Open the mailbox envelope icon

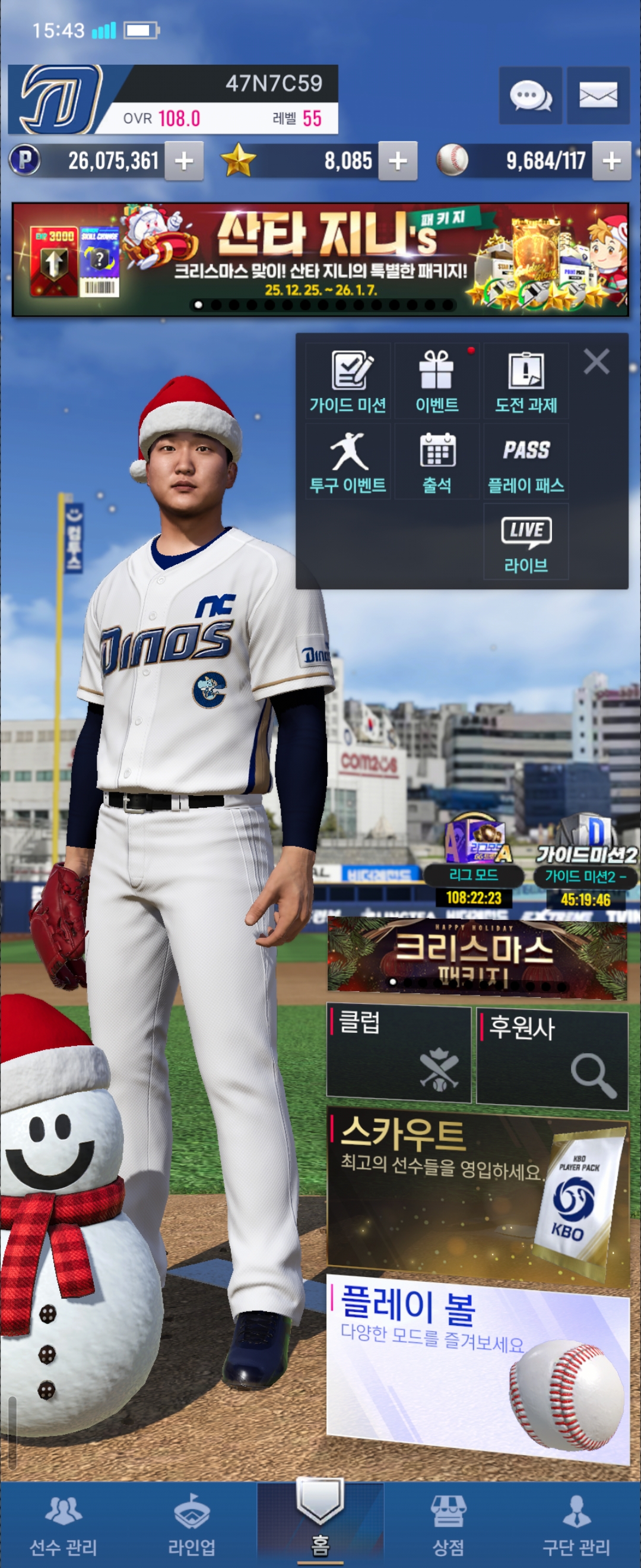[598, 96]
